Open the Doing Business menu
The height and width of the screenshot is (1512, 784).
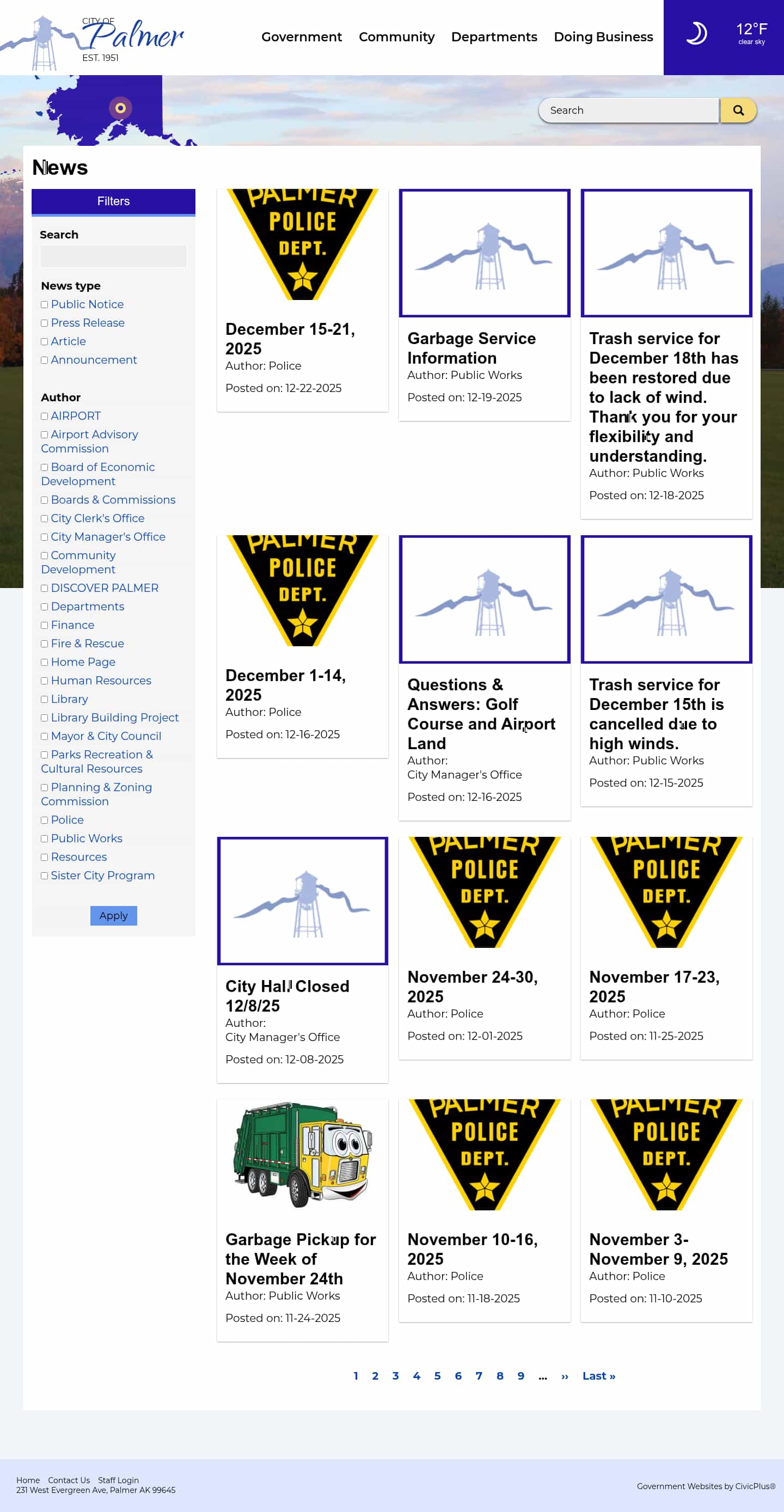tap(603, 37)
